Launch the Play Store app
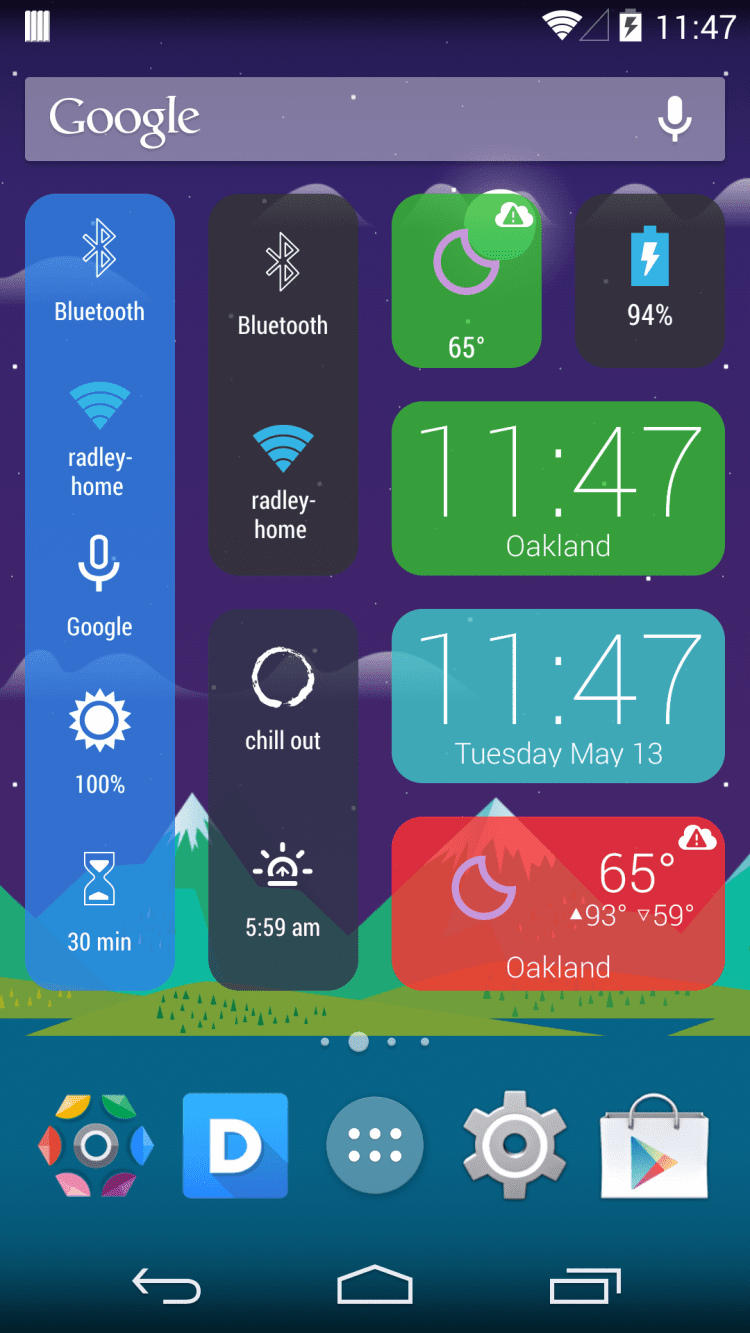Image resolution: width=750 pixels, height=1333 pixels. click(654, 1146)
